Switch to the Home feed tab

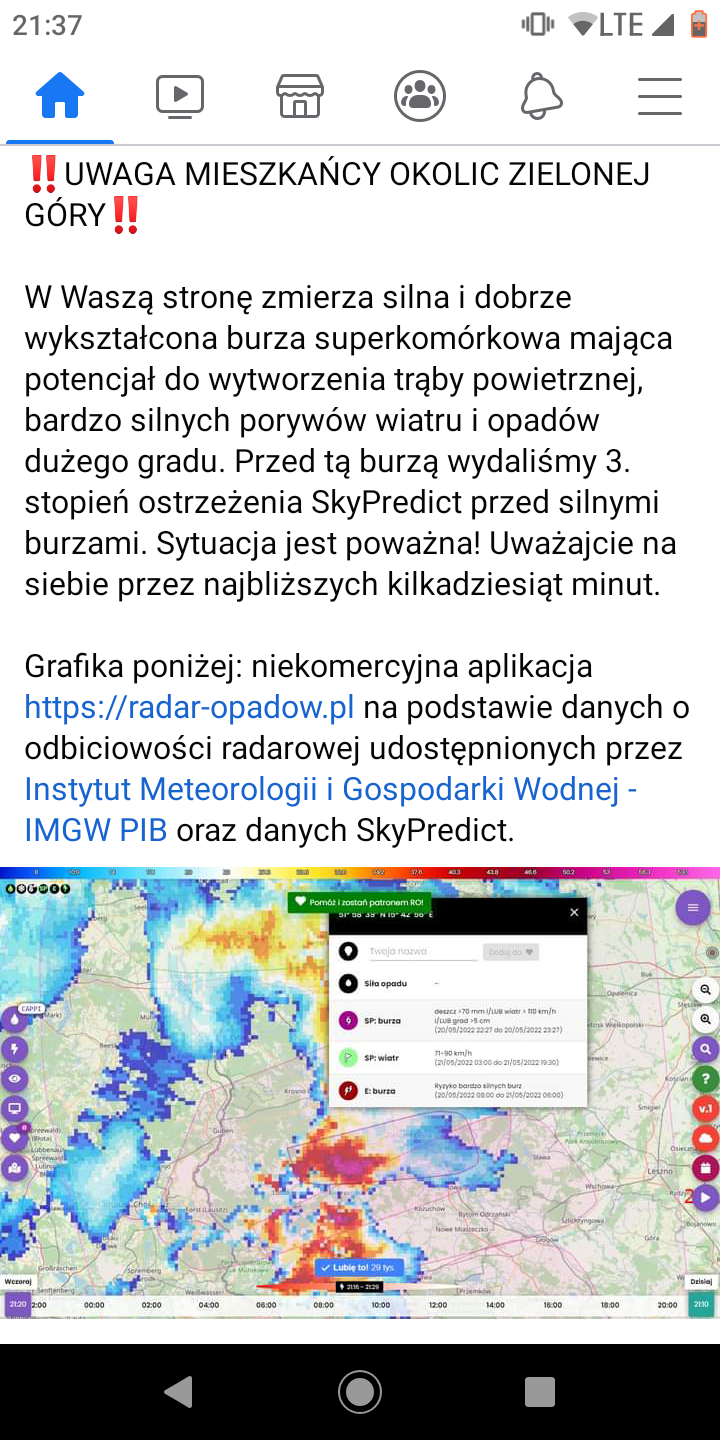[x=60, y=97]
